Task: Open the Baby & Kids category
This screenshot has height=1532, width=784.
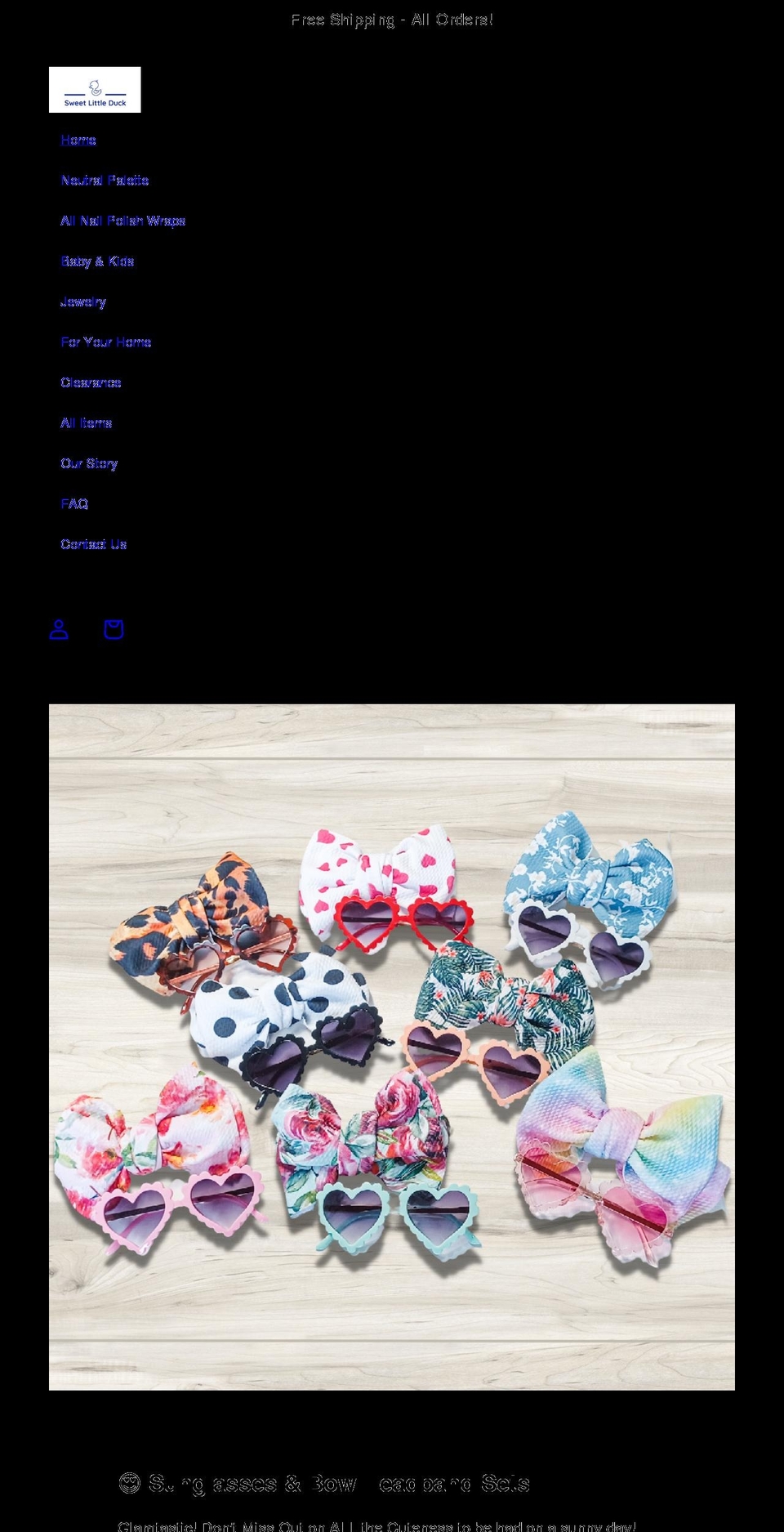Action: click(98, 261)
